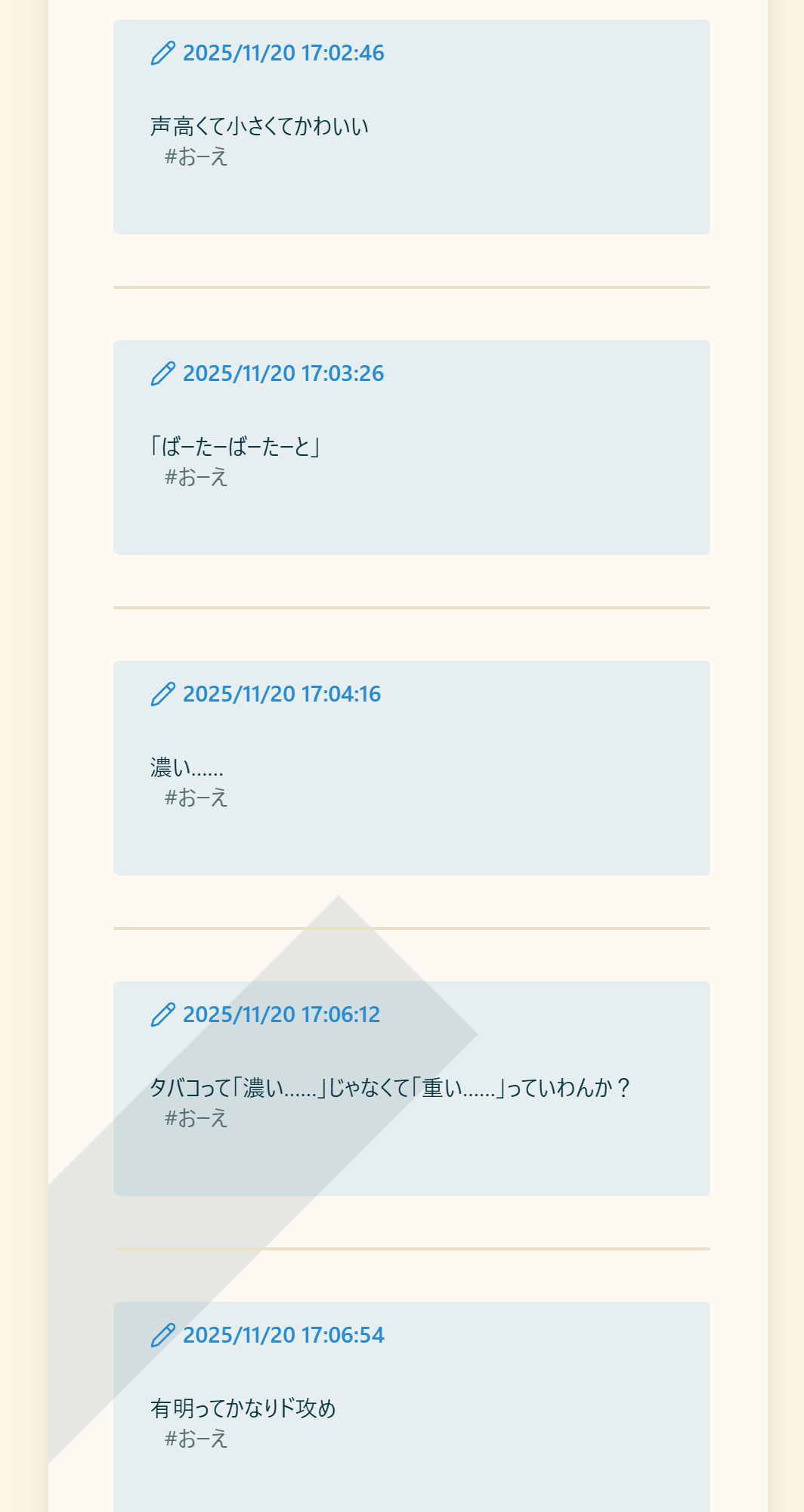Select hashtag #おーえ under 「ばーたーばーたーと」
This screenshot has height=1512, width=804.
pos(196,478)
